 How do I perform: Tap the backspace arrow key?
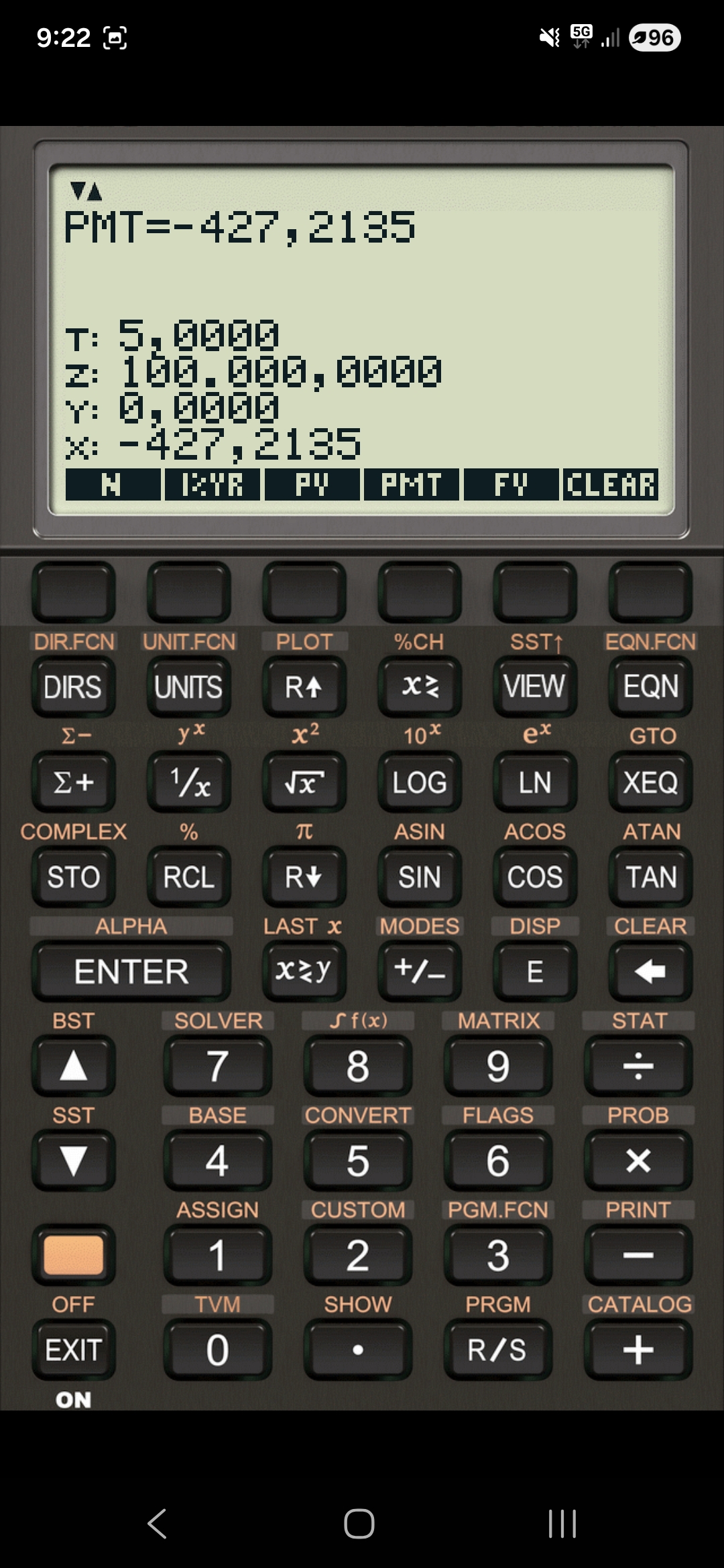click(x=650, y=971)
